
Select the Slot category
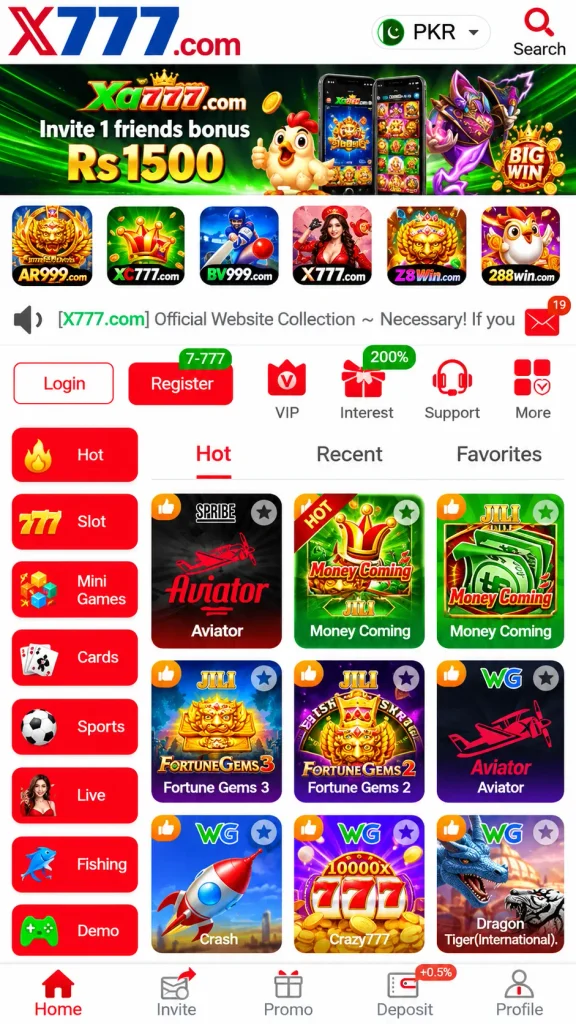pos(75,522)
